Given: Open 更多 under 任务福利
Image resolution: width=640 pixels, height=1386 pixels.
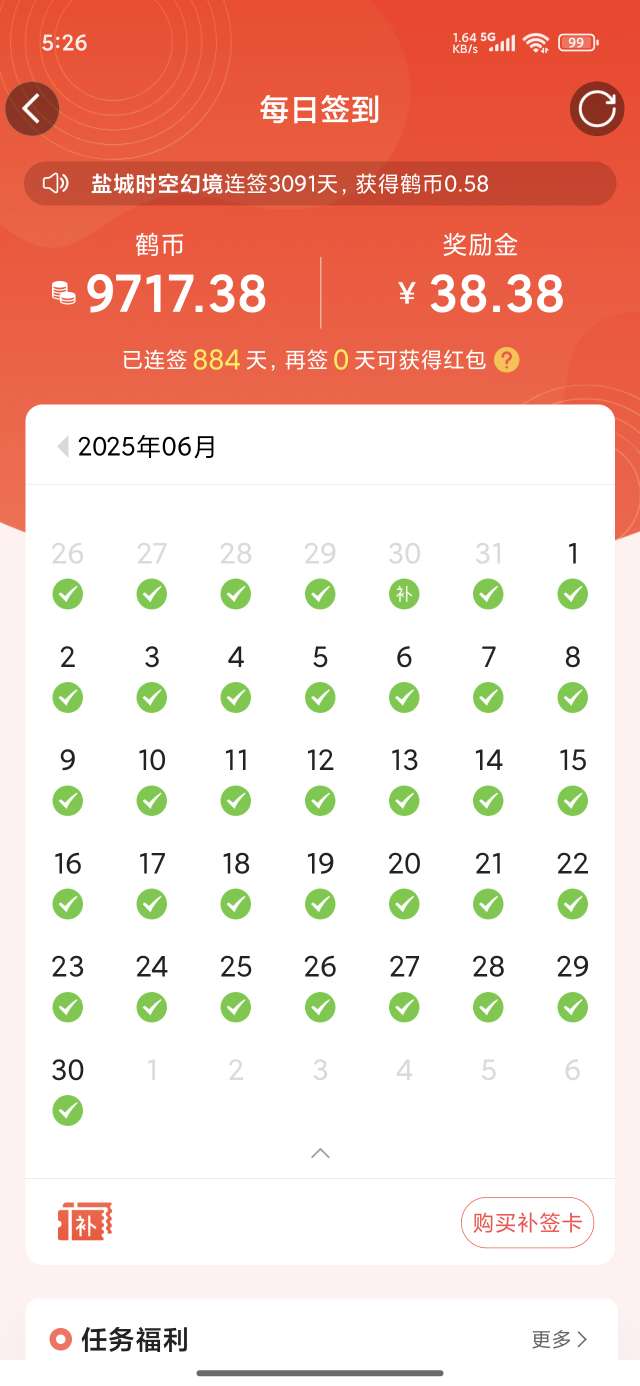Looking at the screenshot, I should point(560,1339).
